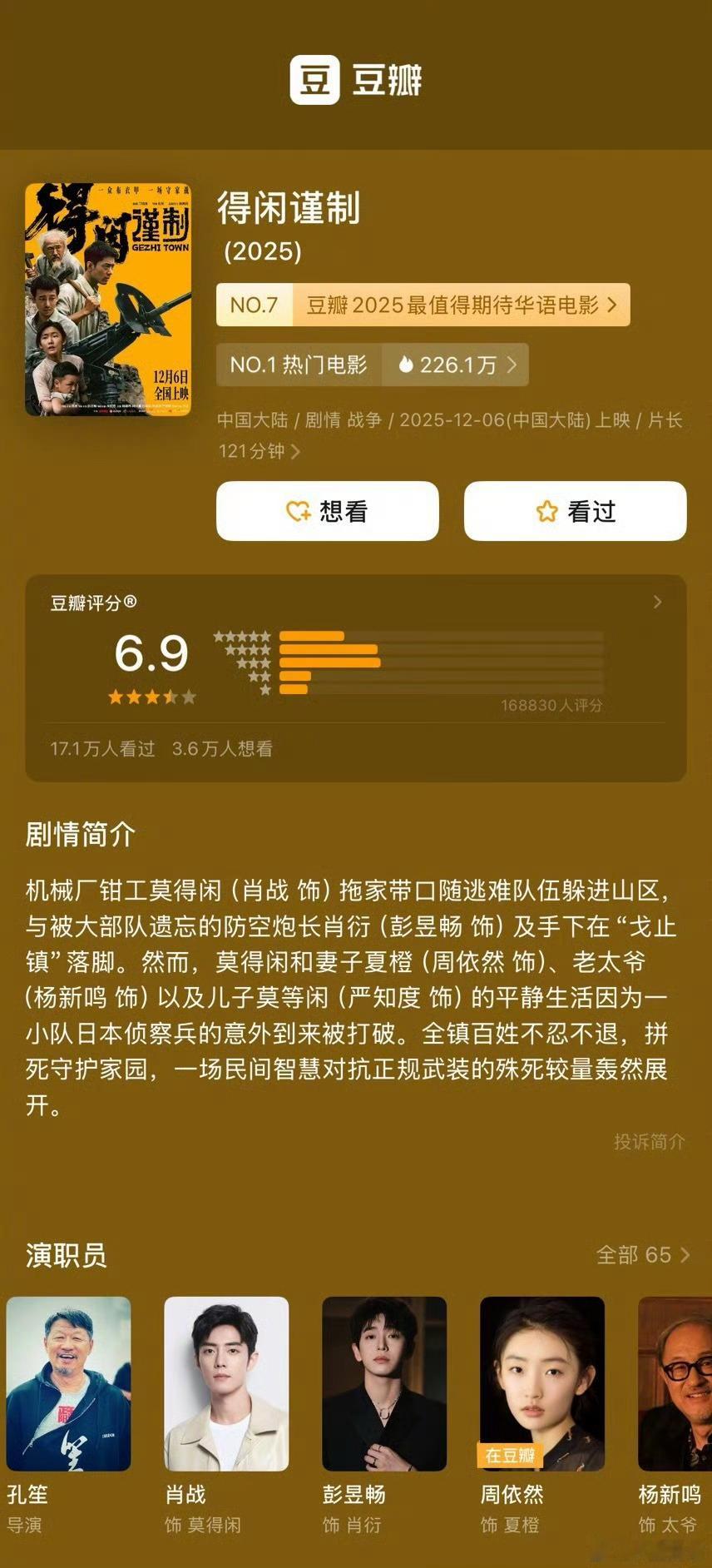Screen dimensions: 712x1568
Task: Click the NO.1 热门电影 label
Action: 299,365
